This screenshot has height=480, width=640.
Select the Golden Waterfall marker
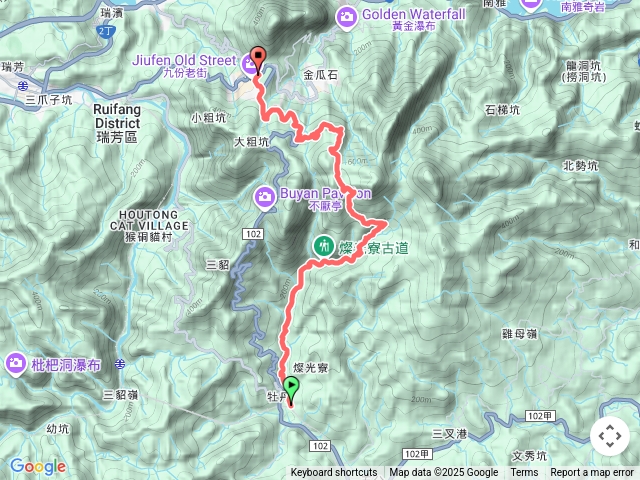(347, 15)
